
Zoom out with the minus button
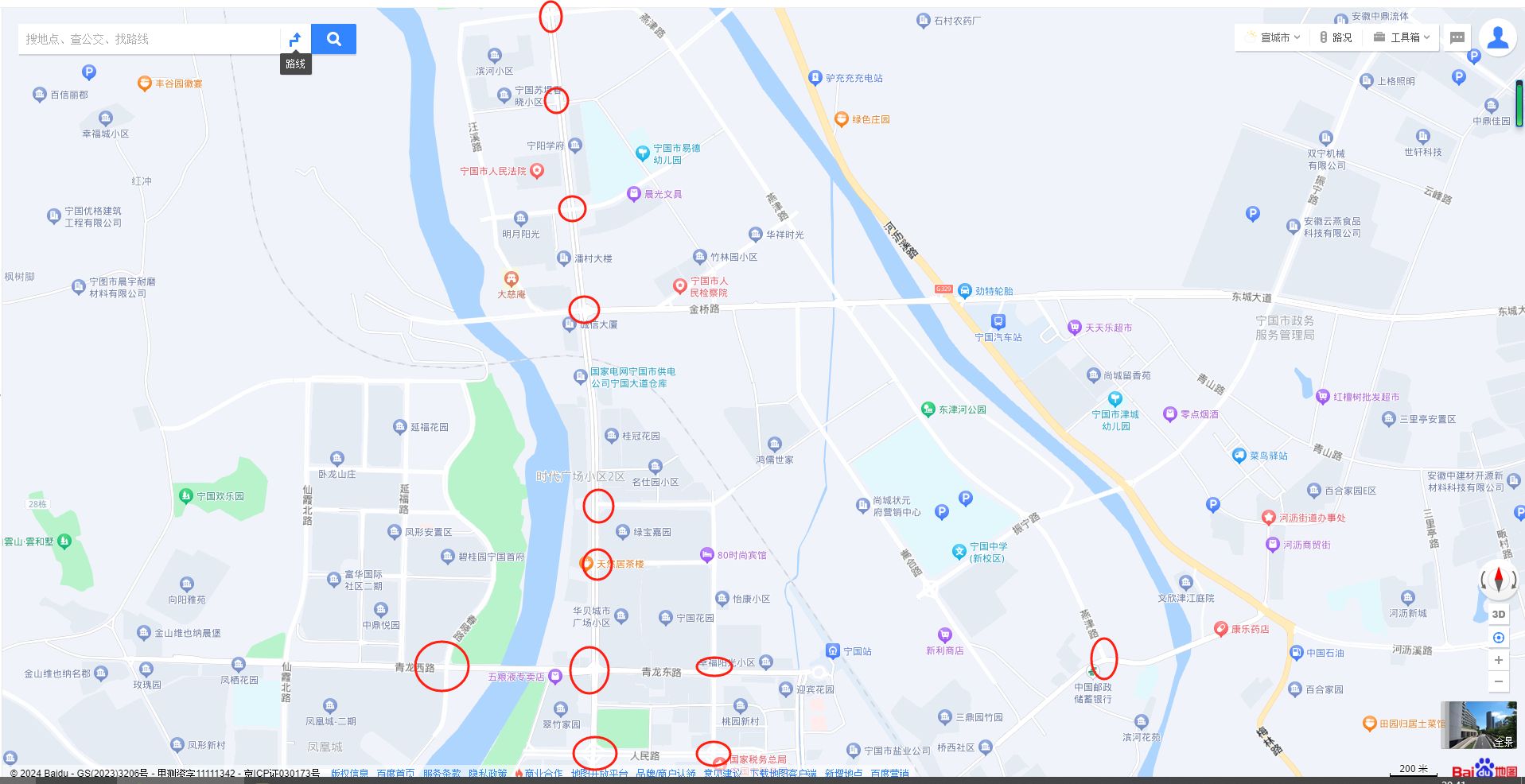pyautogui.click(x=1499, y=681)
